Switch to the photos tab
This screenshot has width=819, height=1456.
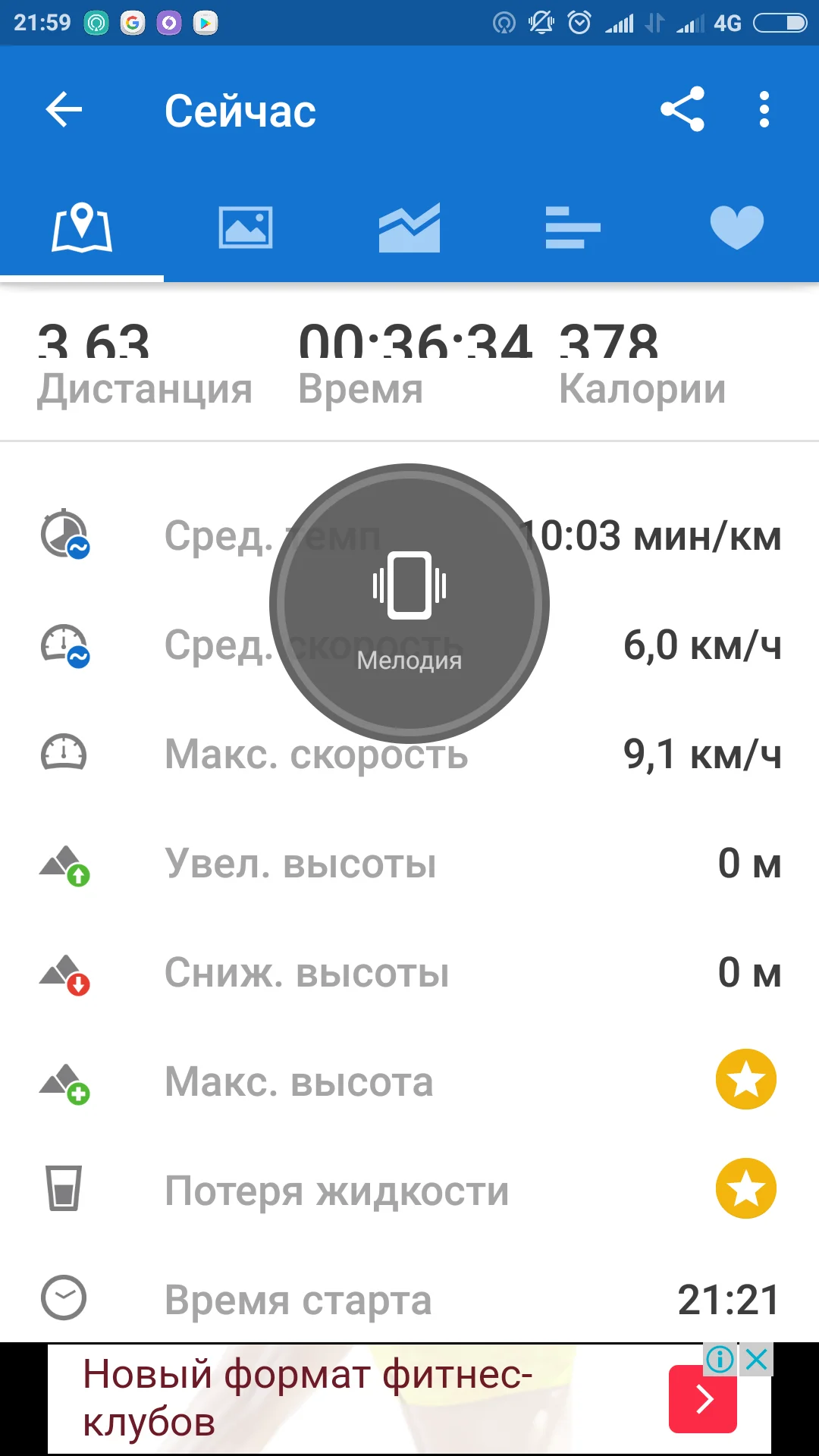pos(246,227)
